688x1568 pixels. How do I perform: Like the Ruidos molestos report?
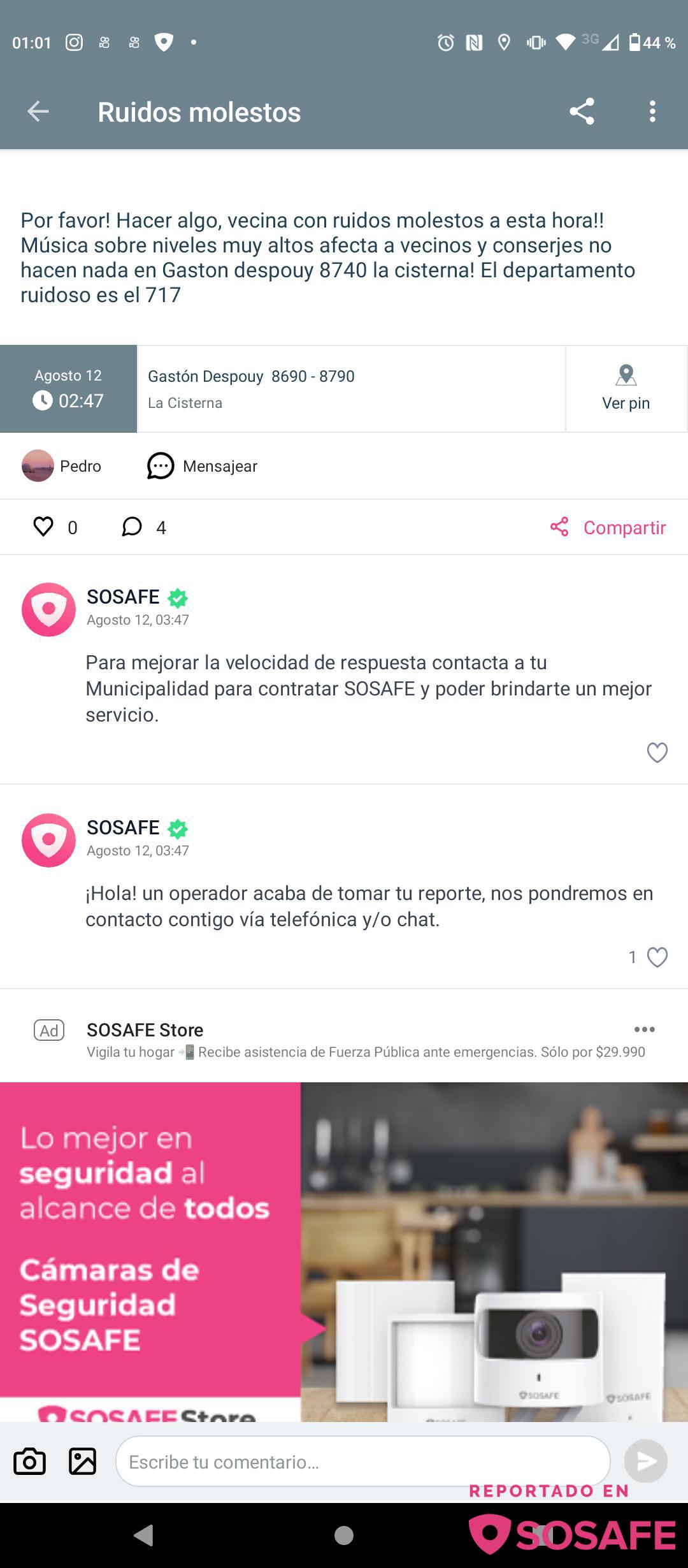coord(43,526)
